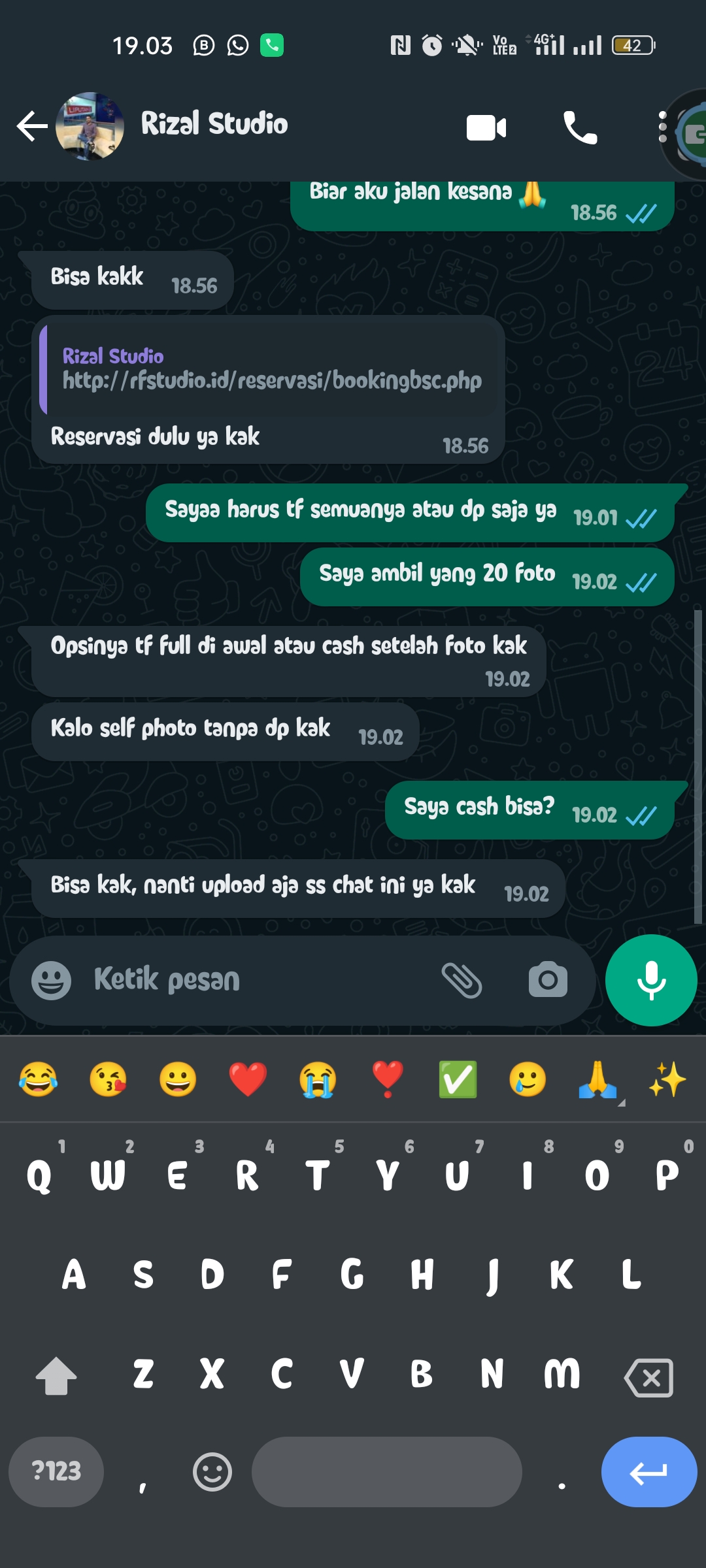706x1568 pixels.
Task: Switch keyboard to ?123 symbols layout
Action: [56, 1471]
